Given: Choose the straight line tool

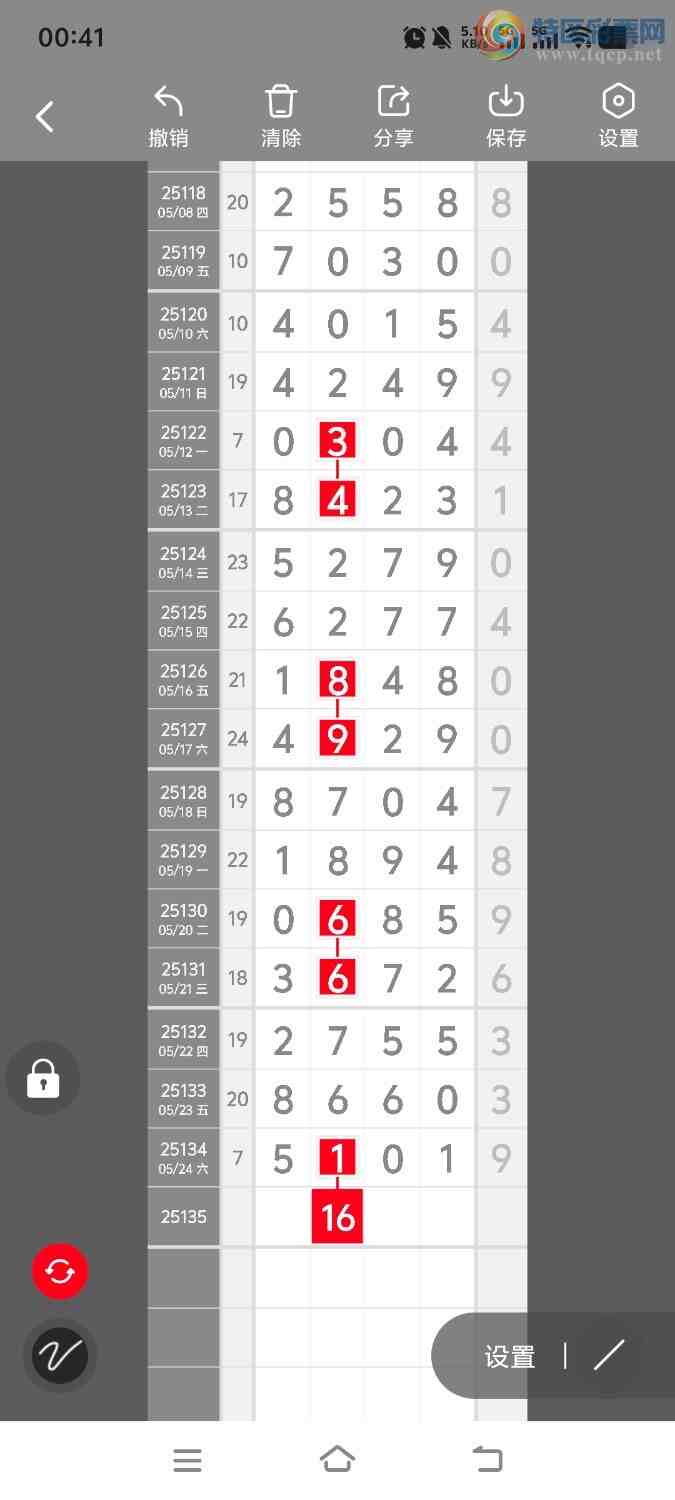Looking at the screenshot, I should click(x=609, y=1355).
